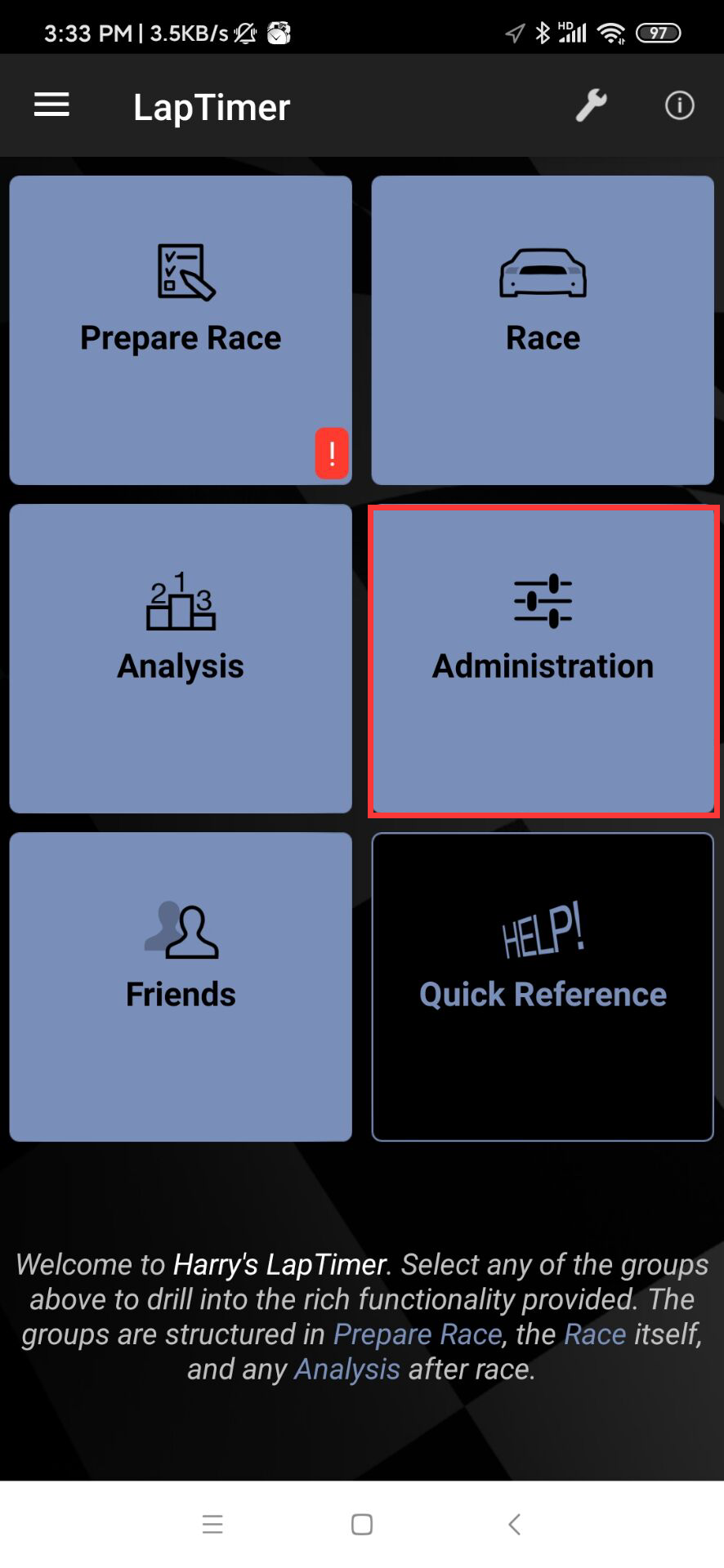View the Quick Reference help tile

pyautogui.click(x=543, y=987)
